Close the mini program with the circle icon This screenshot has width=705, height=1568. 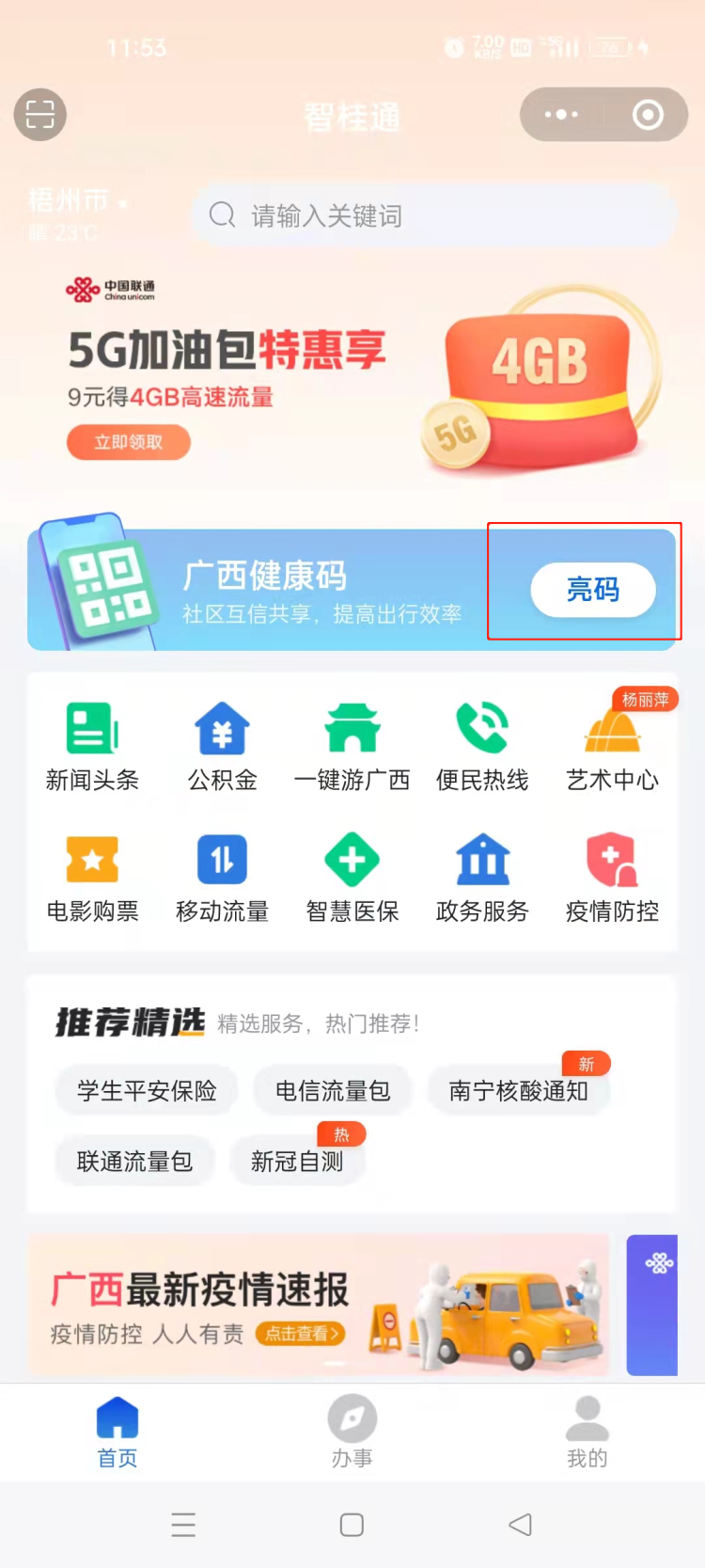point(647,115)
